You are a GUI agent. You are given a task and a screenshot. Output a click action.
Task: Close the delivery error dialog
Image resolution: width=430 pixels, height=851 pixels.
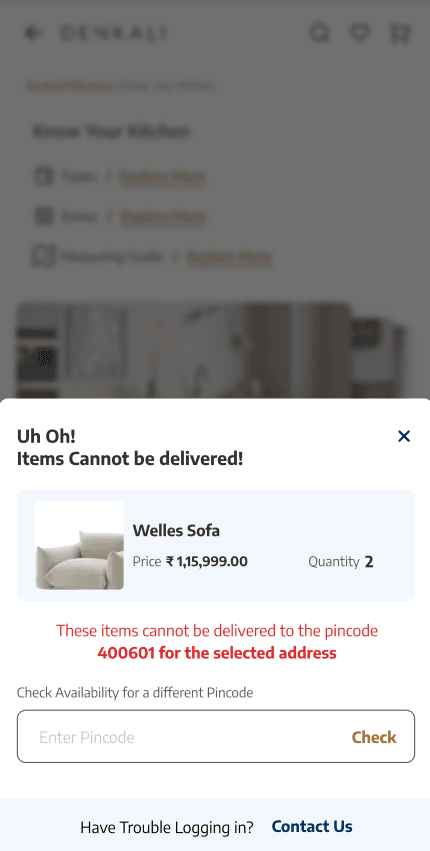click(403, 436)
